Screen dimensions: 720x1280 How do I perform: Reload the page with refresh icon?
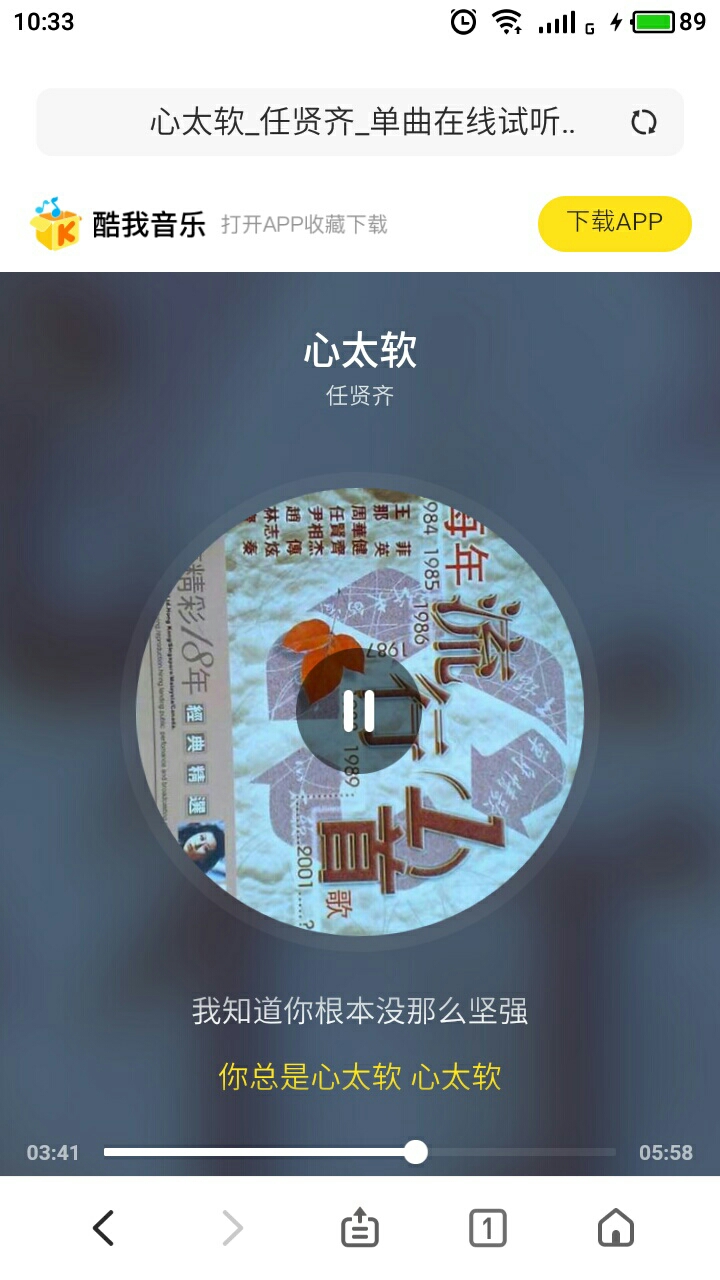pos(643,123)
